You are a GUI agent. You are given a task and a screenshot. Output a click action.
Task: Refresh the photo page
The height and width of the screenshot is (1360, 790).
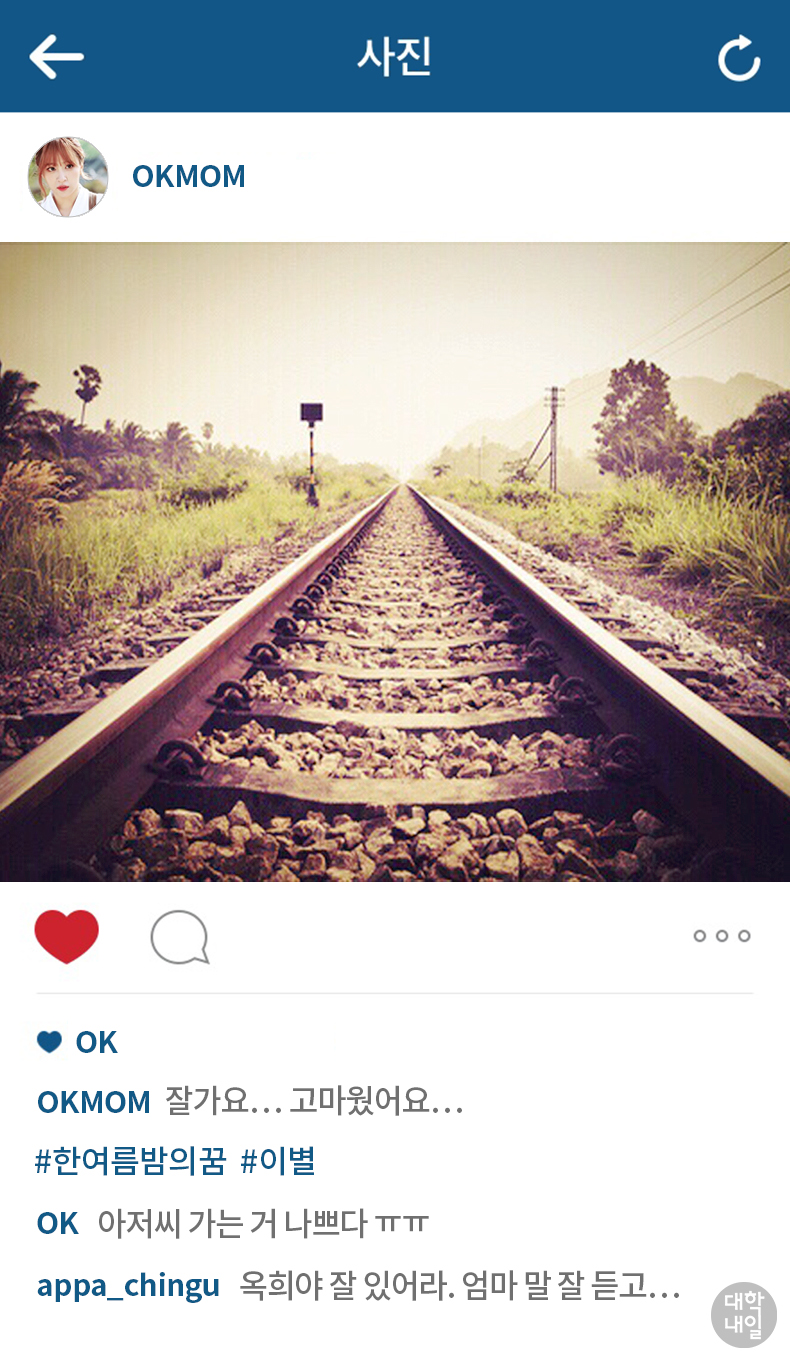(739, 57)
